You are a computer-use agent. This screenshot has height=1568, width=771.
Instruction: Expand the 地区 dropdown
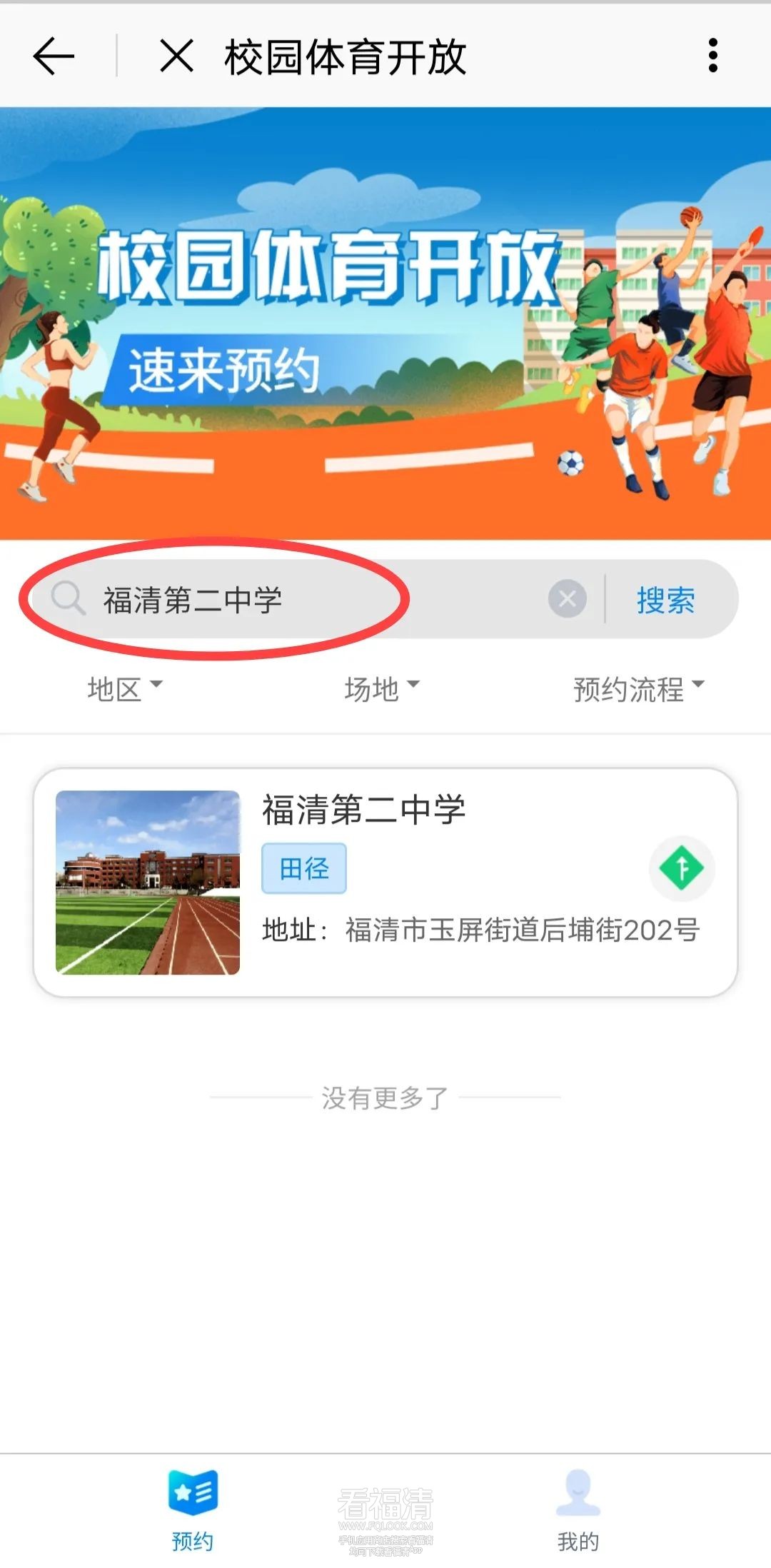[125, 689]
